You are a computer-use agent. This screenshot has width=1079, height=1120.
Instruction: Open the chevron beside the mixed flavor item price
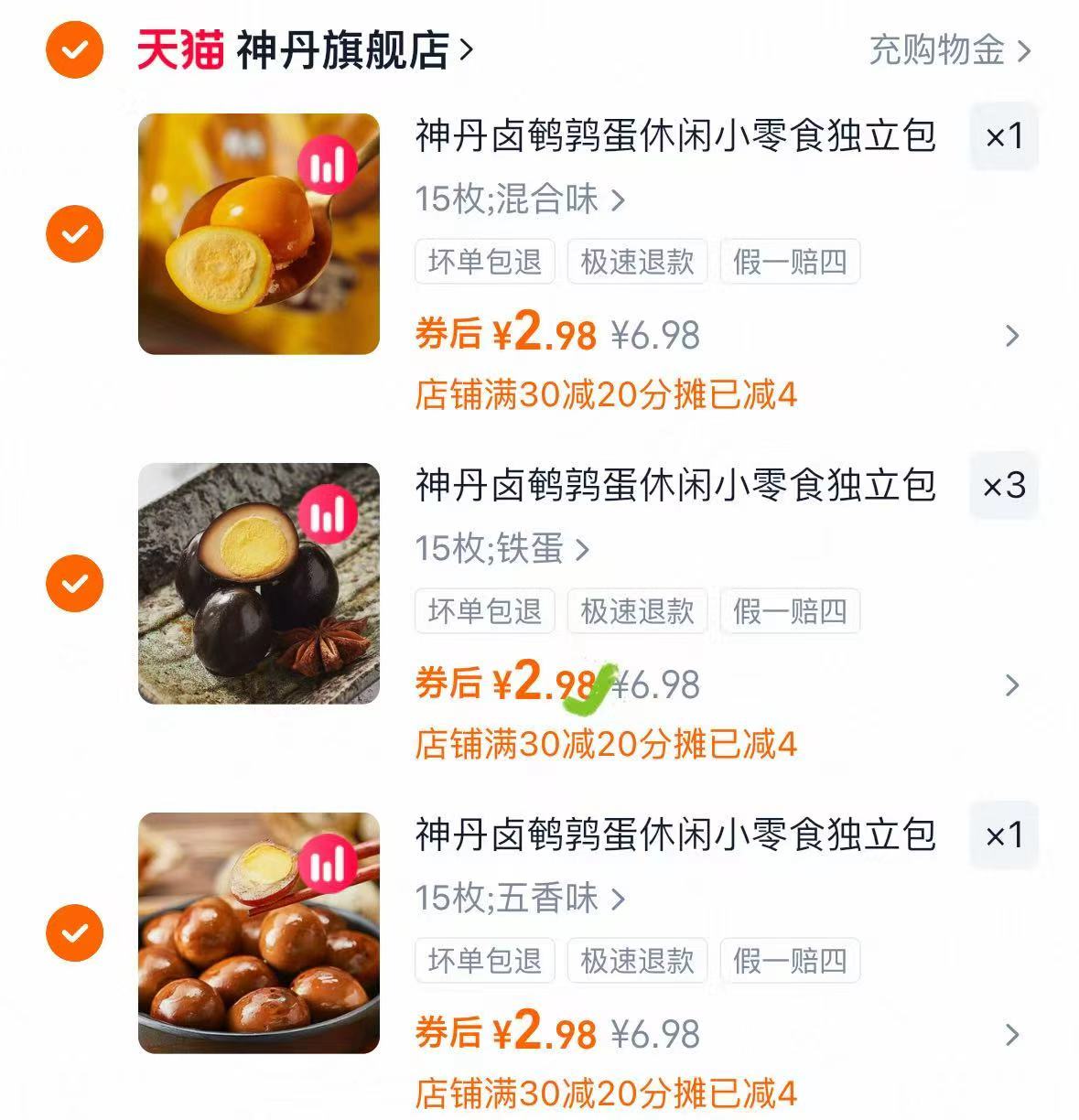1011,335
